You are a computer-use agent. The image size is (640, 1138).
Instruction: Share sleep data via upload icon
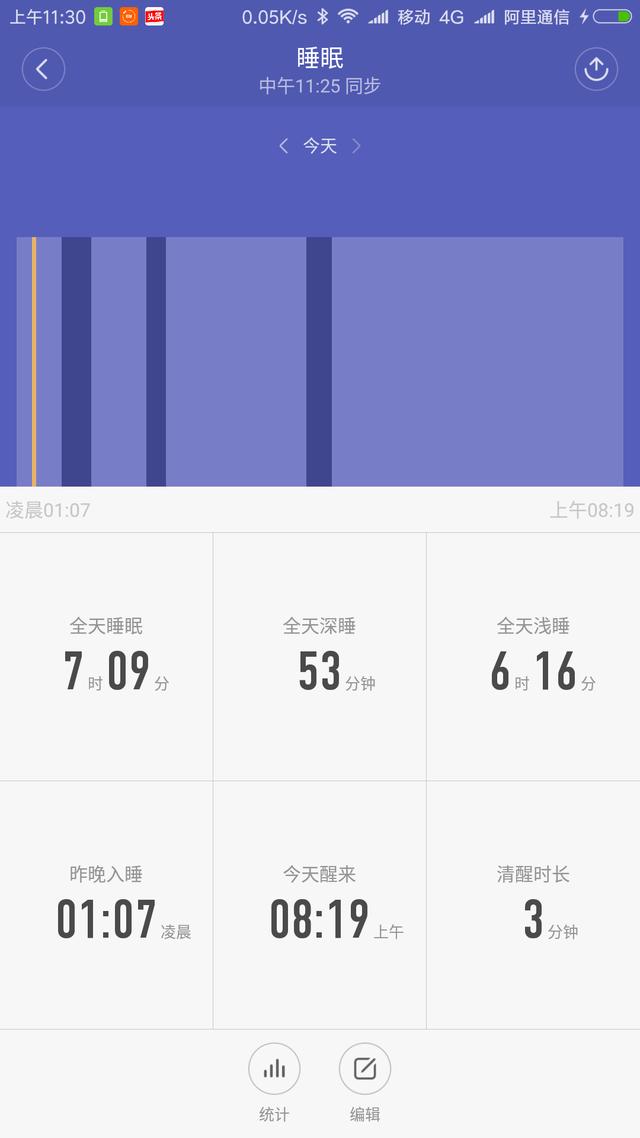pyautogui.click(x=596, y=70)
